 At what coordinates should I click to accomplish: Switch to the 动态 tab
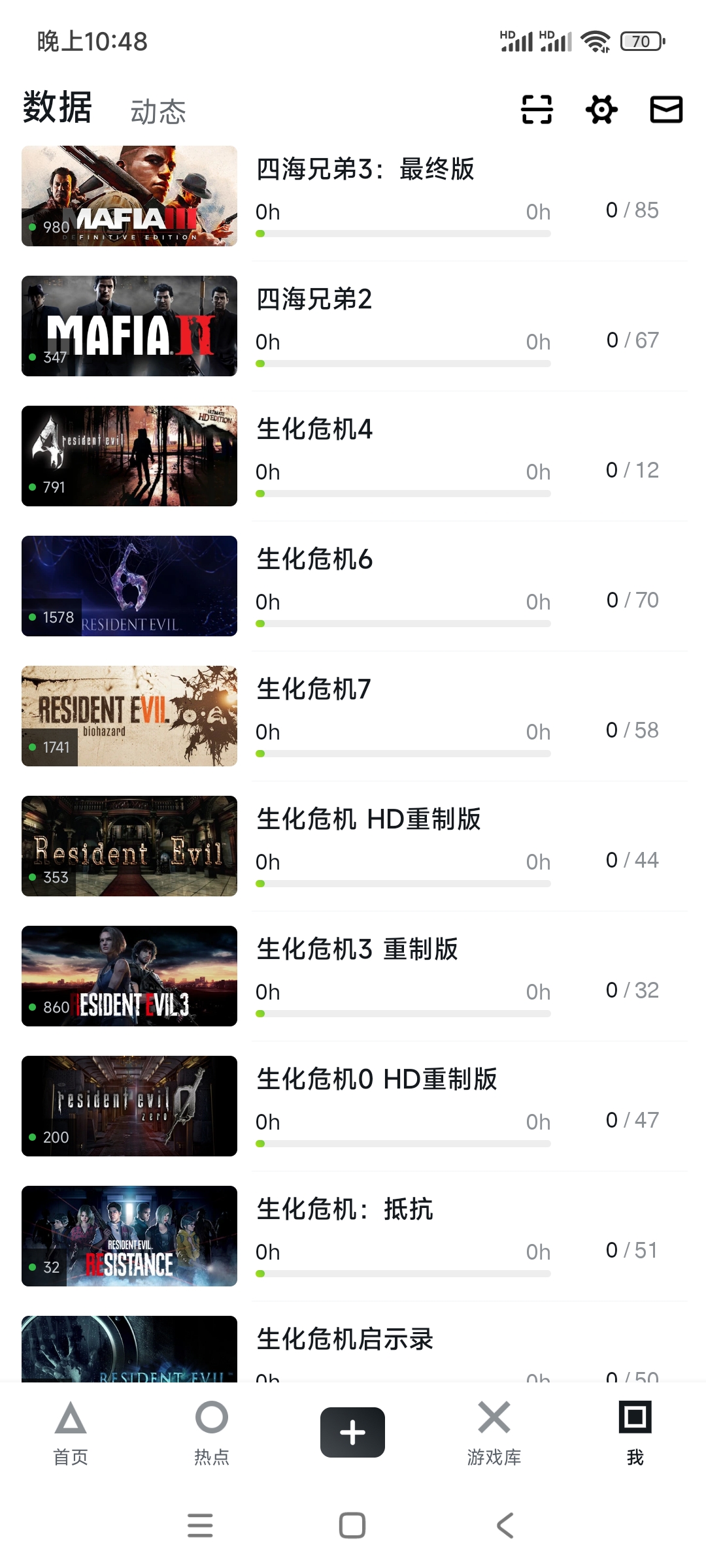pyautogui.click(x=158, y=112)
